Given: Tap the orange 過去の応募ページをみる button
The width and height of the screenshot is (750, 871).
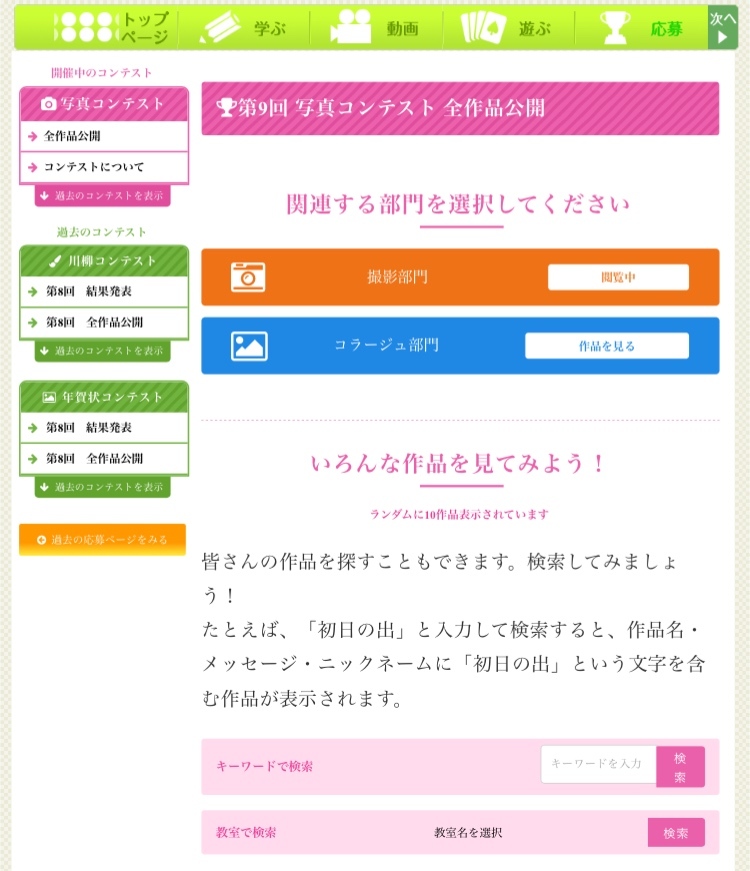Looking at the screenshot, I should [102, 539].
